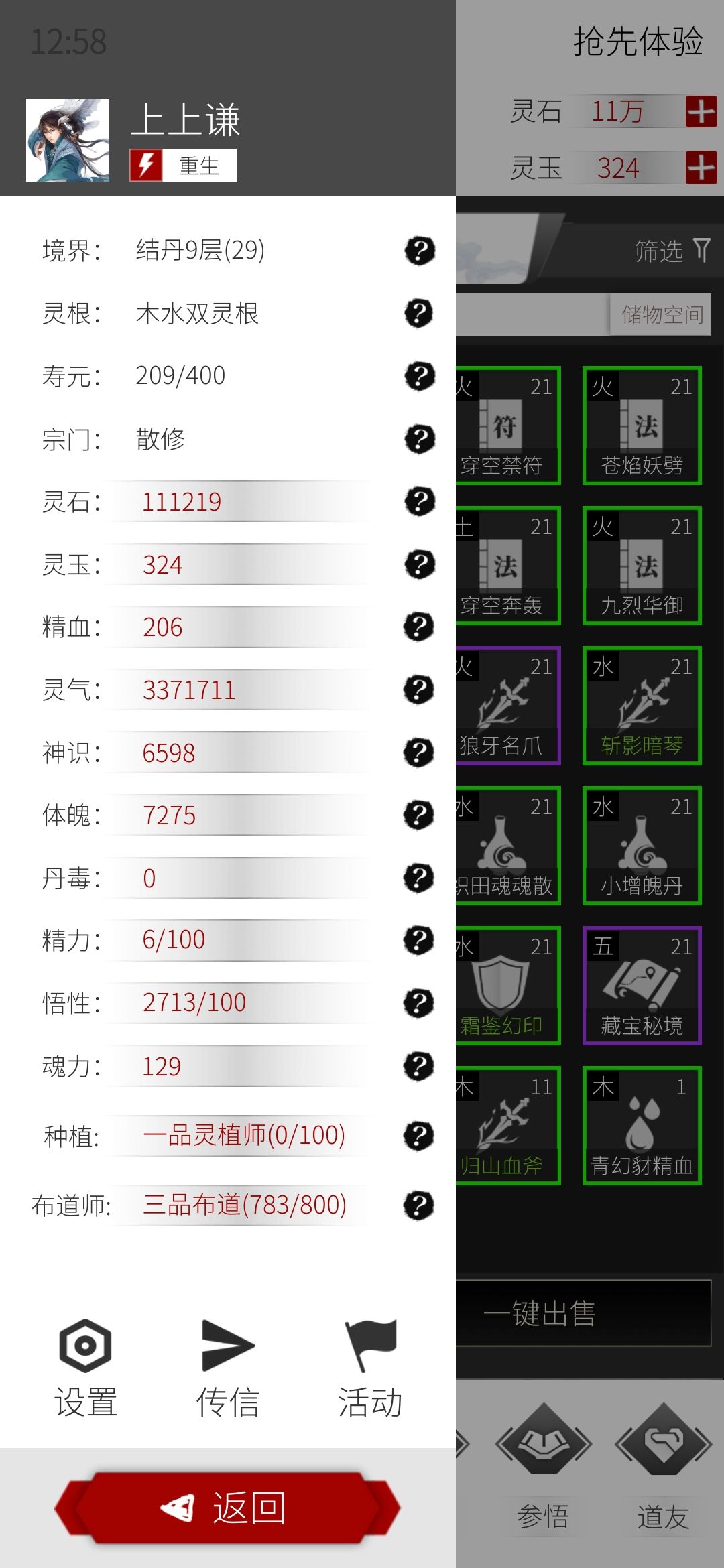
Task: Expand help for 境界 realm stat
Action: click(x=419, y=251)
